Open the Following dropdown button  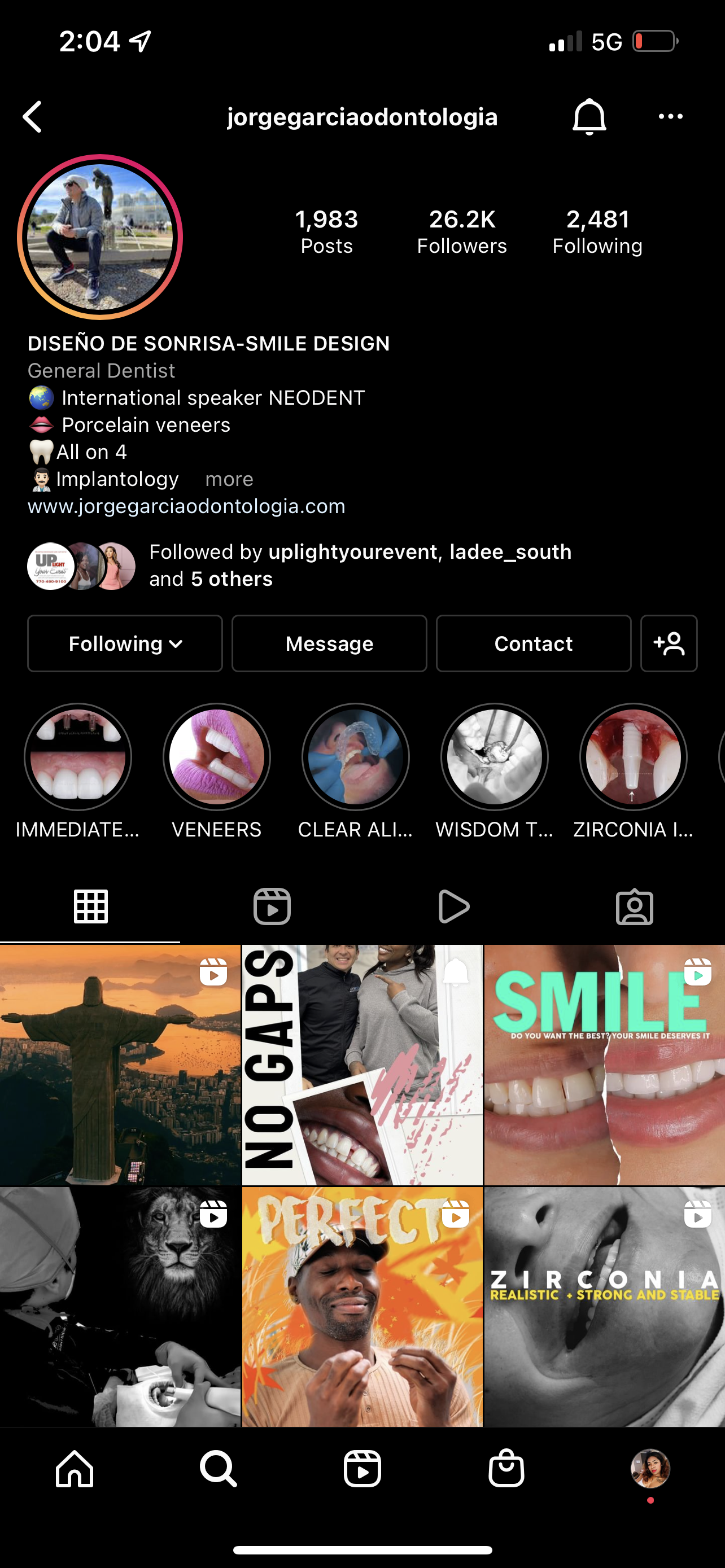(x=125, y=643)
